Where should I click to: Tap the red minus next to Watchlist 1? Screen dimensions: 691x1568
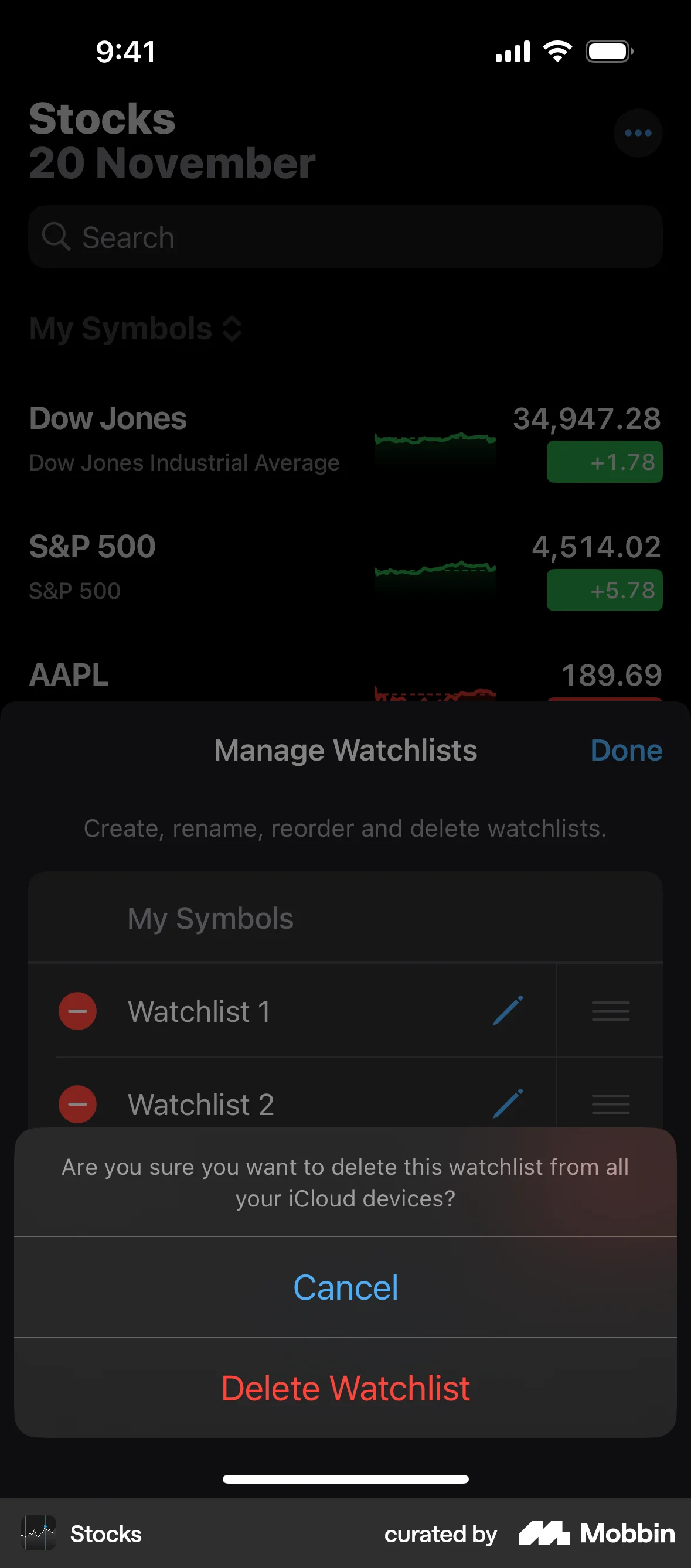click(x=77, y=1010)
